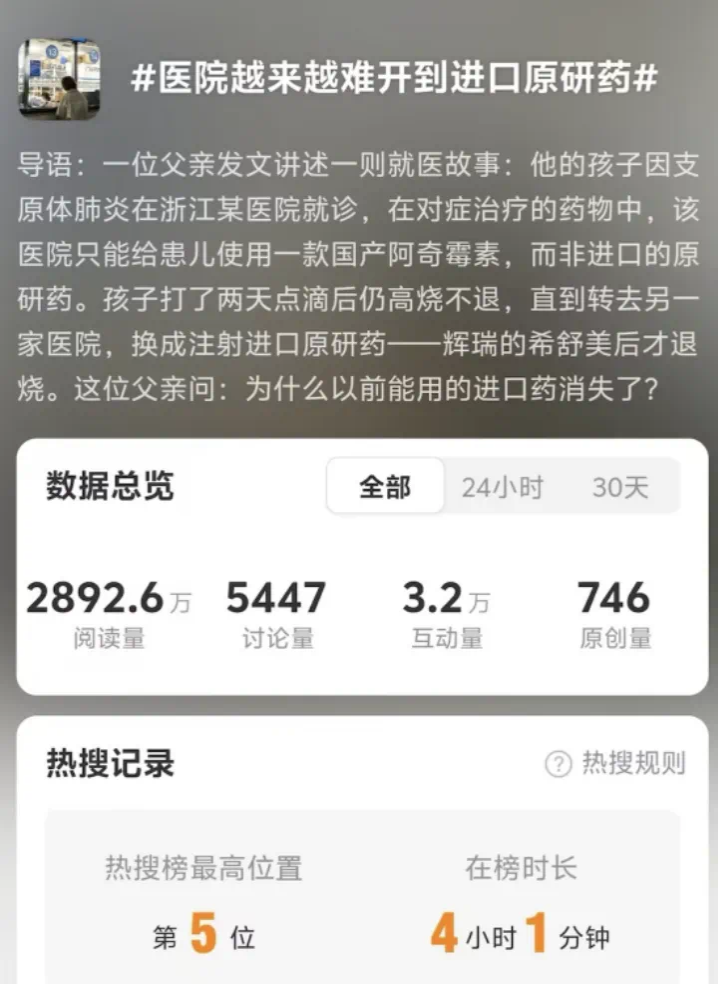Switch to the 30天 data tab
The image size is (718, 984).
(620, 487)
